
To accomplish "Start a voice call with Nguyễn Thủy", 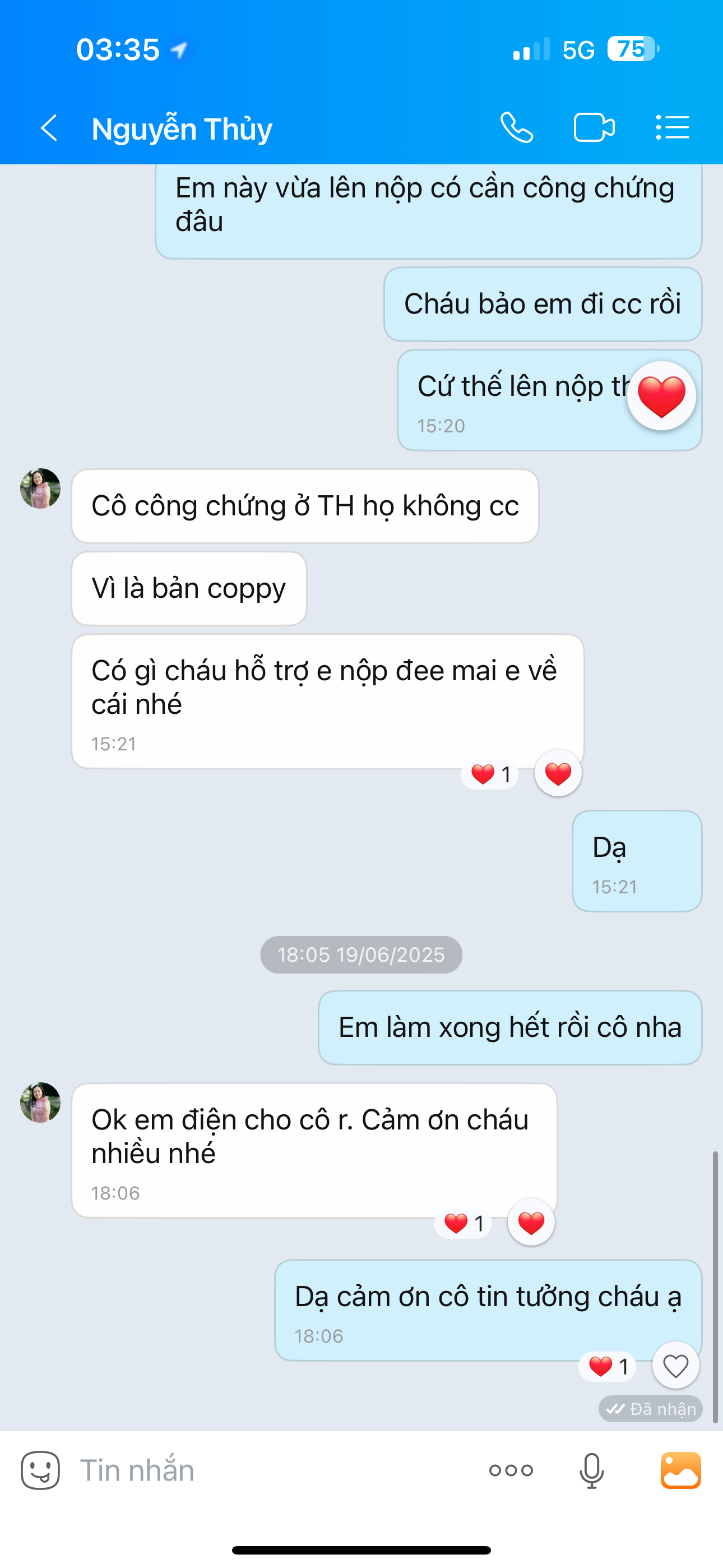I will pyautogui.click(x=517, y=128).
